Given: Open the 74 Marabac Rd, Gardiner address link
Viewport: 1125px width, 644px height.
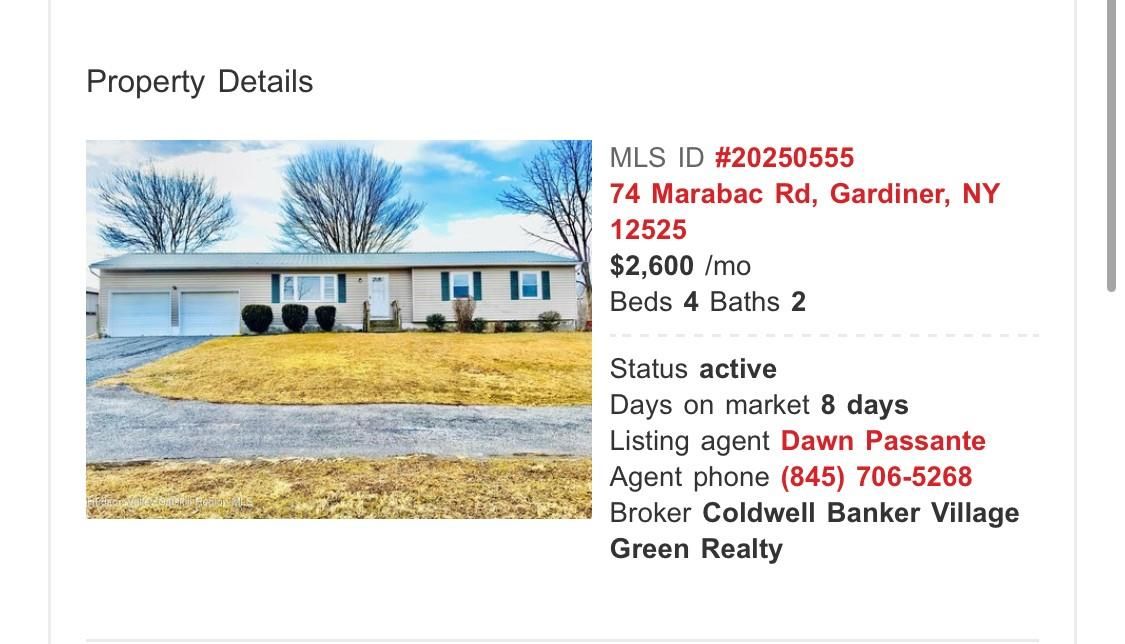Looking at the screenshot, I should pos(804,194).
